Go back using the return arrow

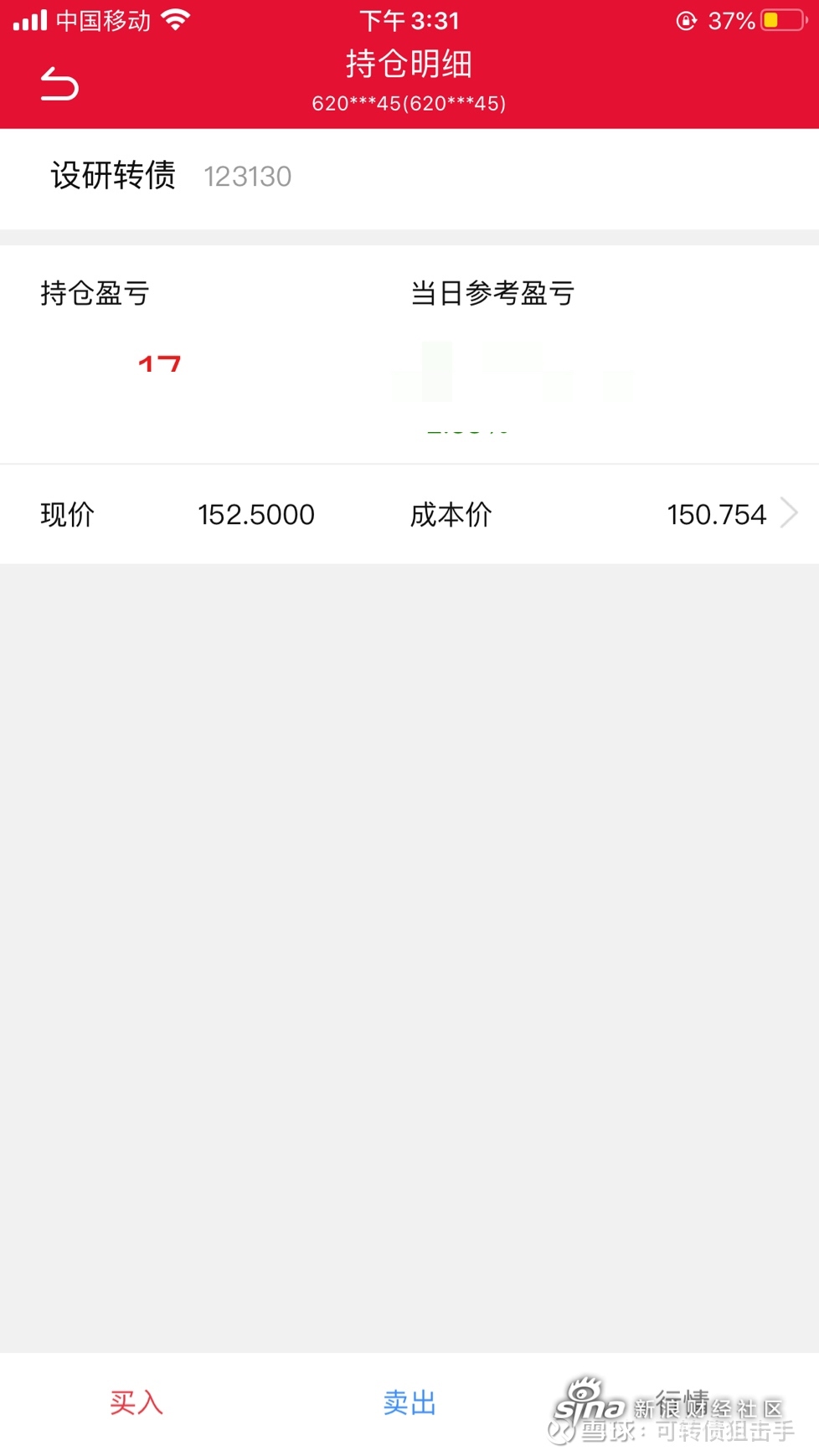tap(59, 85)
